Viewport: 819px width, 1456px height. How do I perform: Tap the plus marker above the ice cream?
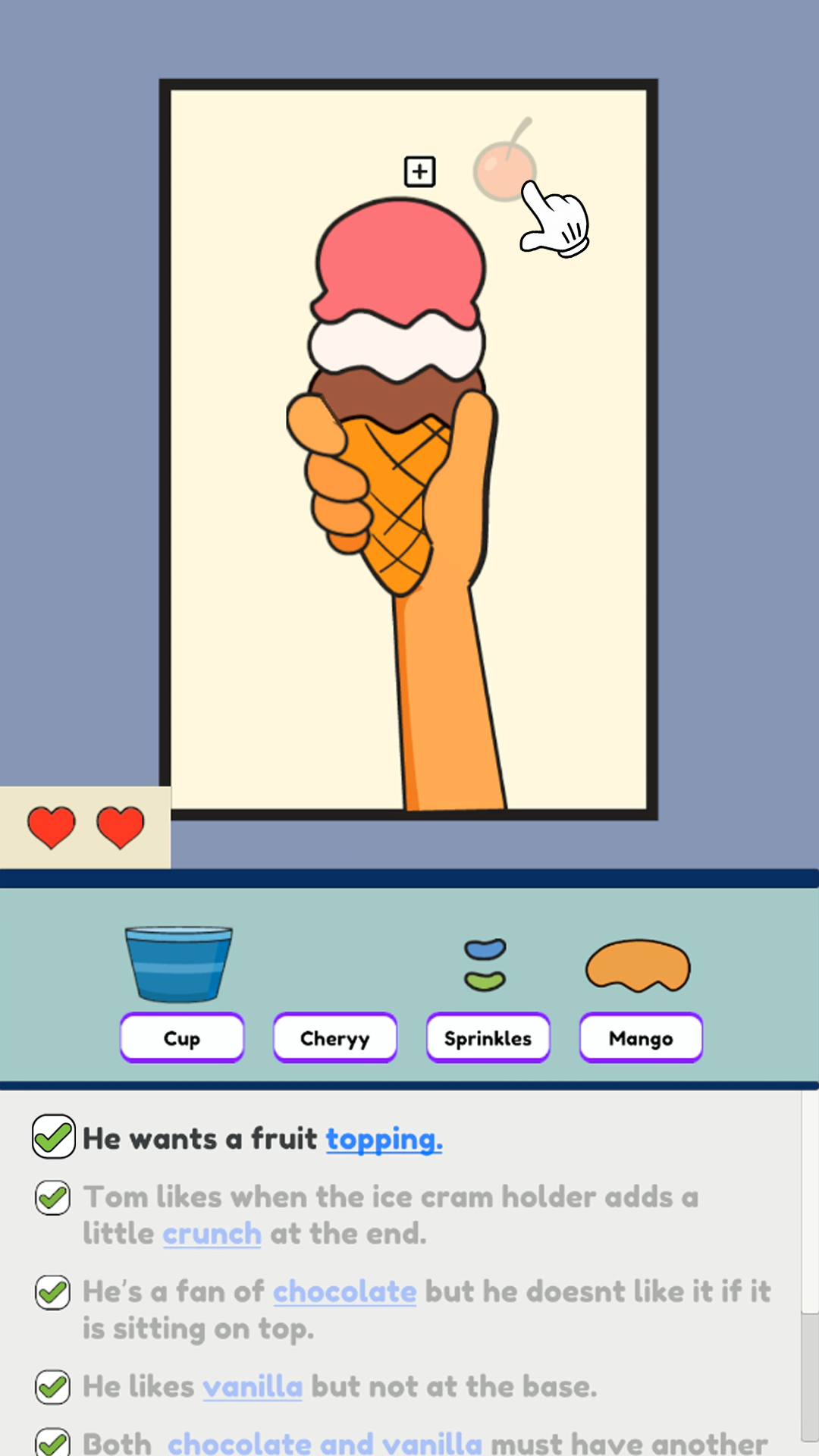click(x=419, y=171)
